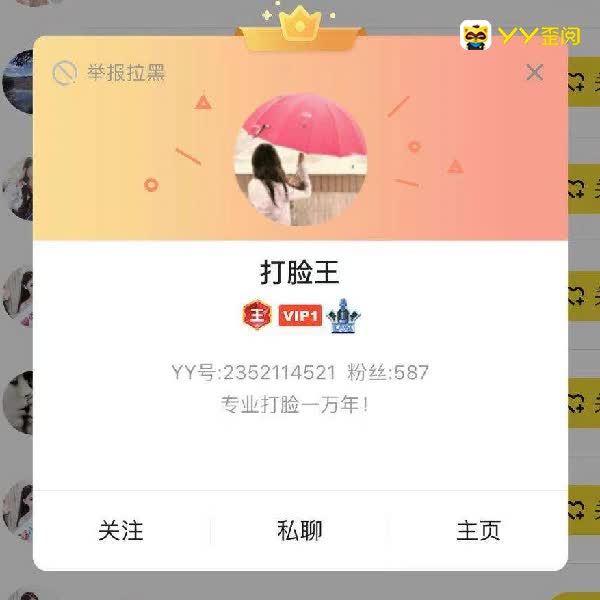View 打脸王's avatar photo
Image resolution: width=600 pixels, height=600 pixels.
[x=300, y=160]
